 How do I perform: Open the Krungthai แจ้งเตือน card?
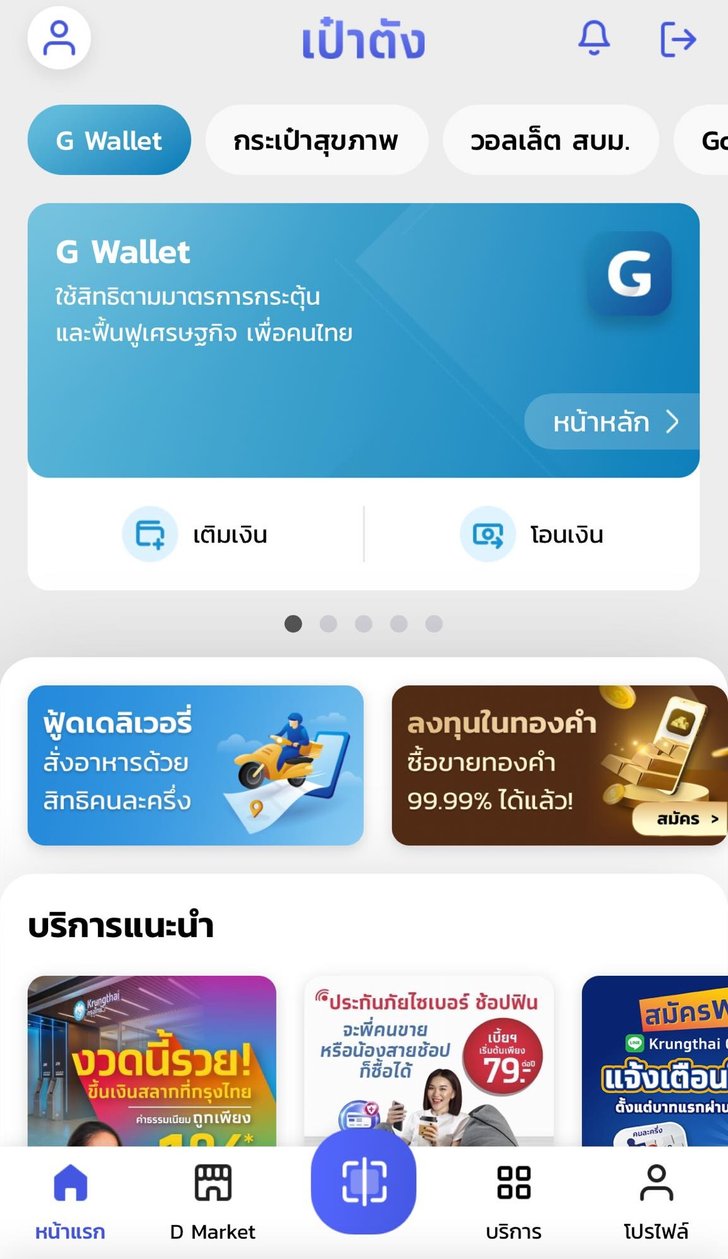[x=655, y=1060]
